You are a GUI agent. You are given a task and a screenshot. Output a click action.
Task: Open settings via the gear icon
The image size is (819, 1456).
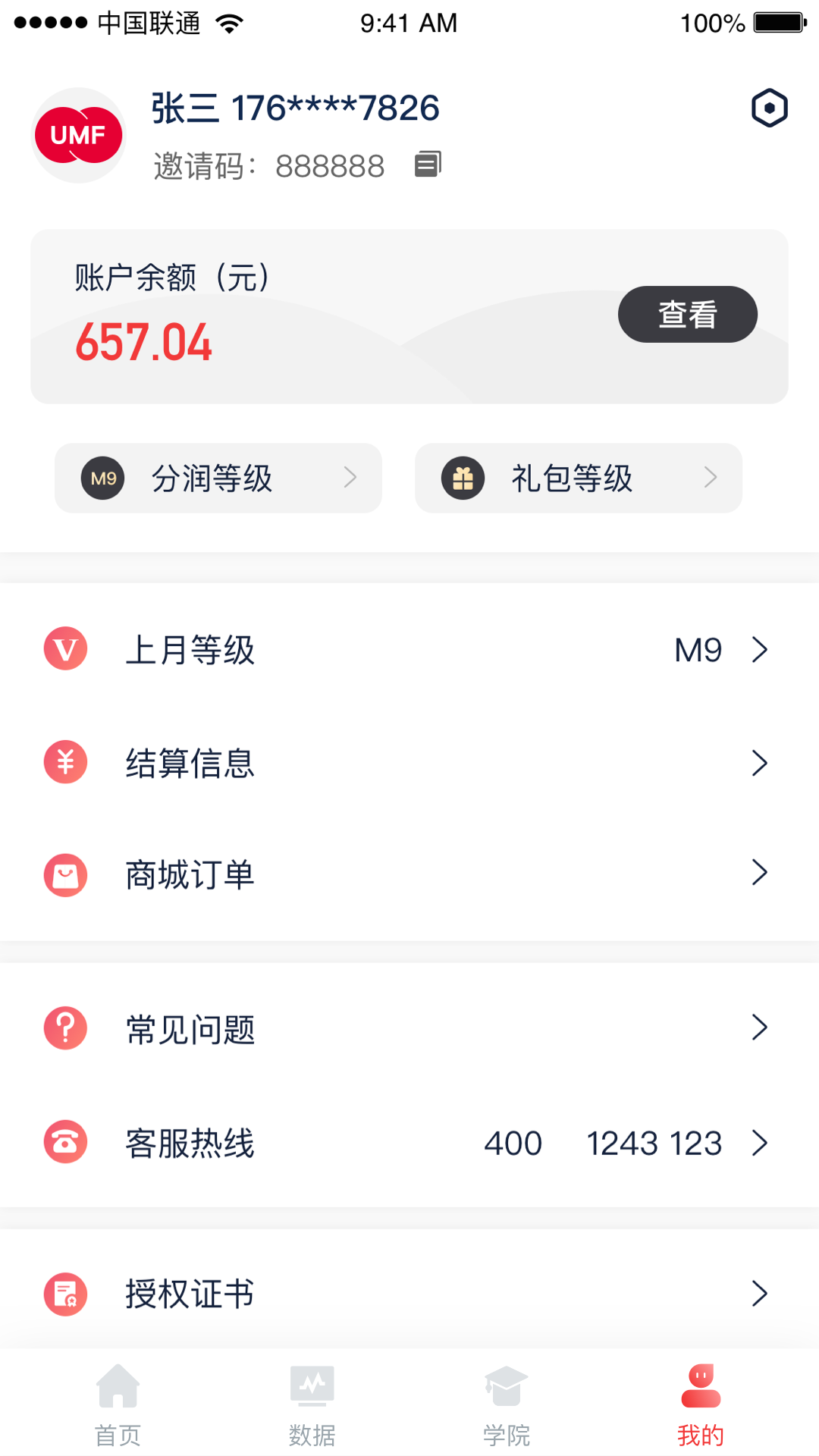tap(768, 108)
